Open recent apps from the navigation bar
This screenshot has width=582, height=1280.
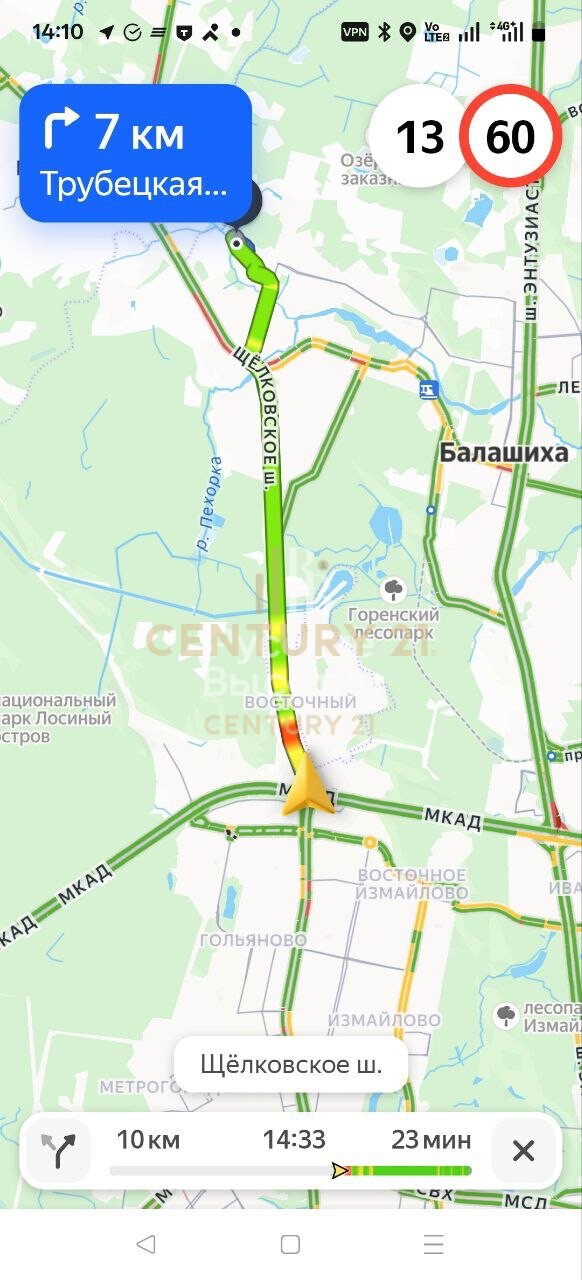tap(434, 1244)
